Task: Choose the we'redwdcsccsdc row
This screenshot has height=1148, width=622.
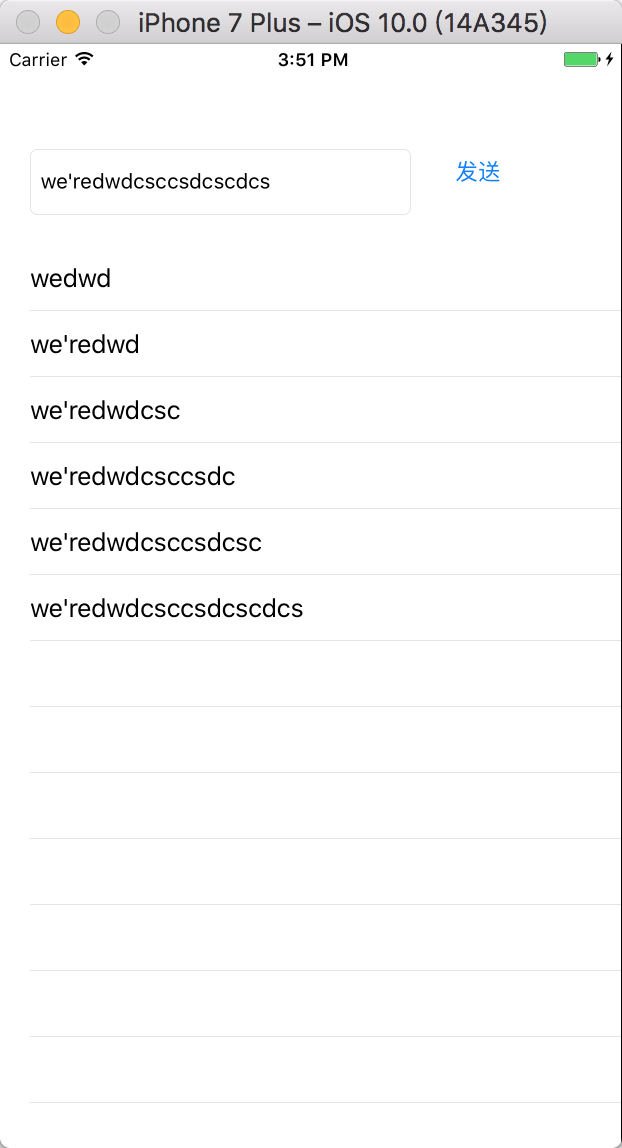Action: coord(311,476)
